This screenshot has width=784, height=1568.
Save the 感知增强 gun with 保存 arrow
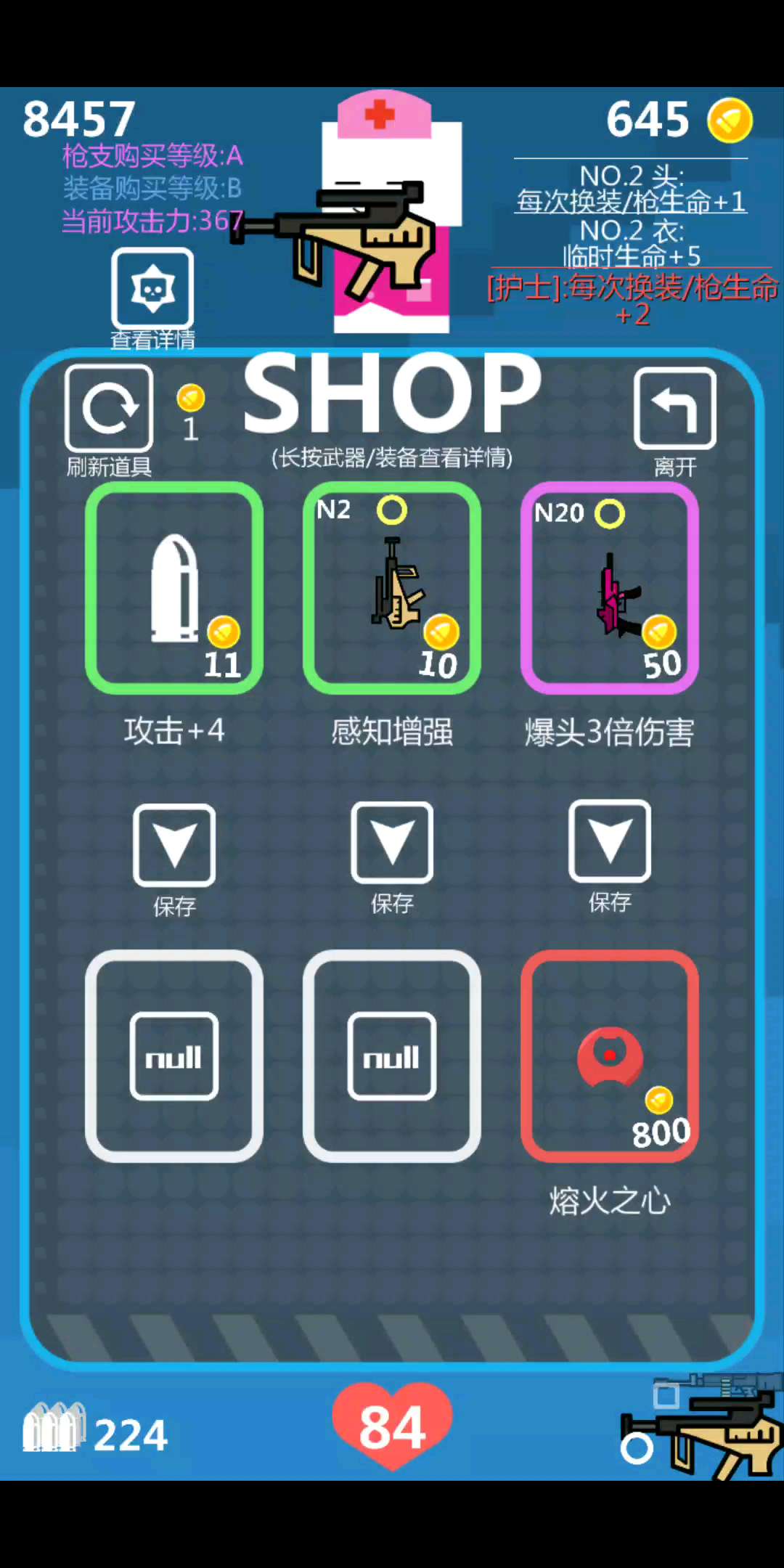pyautogui.click(x=392, y=843)
